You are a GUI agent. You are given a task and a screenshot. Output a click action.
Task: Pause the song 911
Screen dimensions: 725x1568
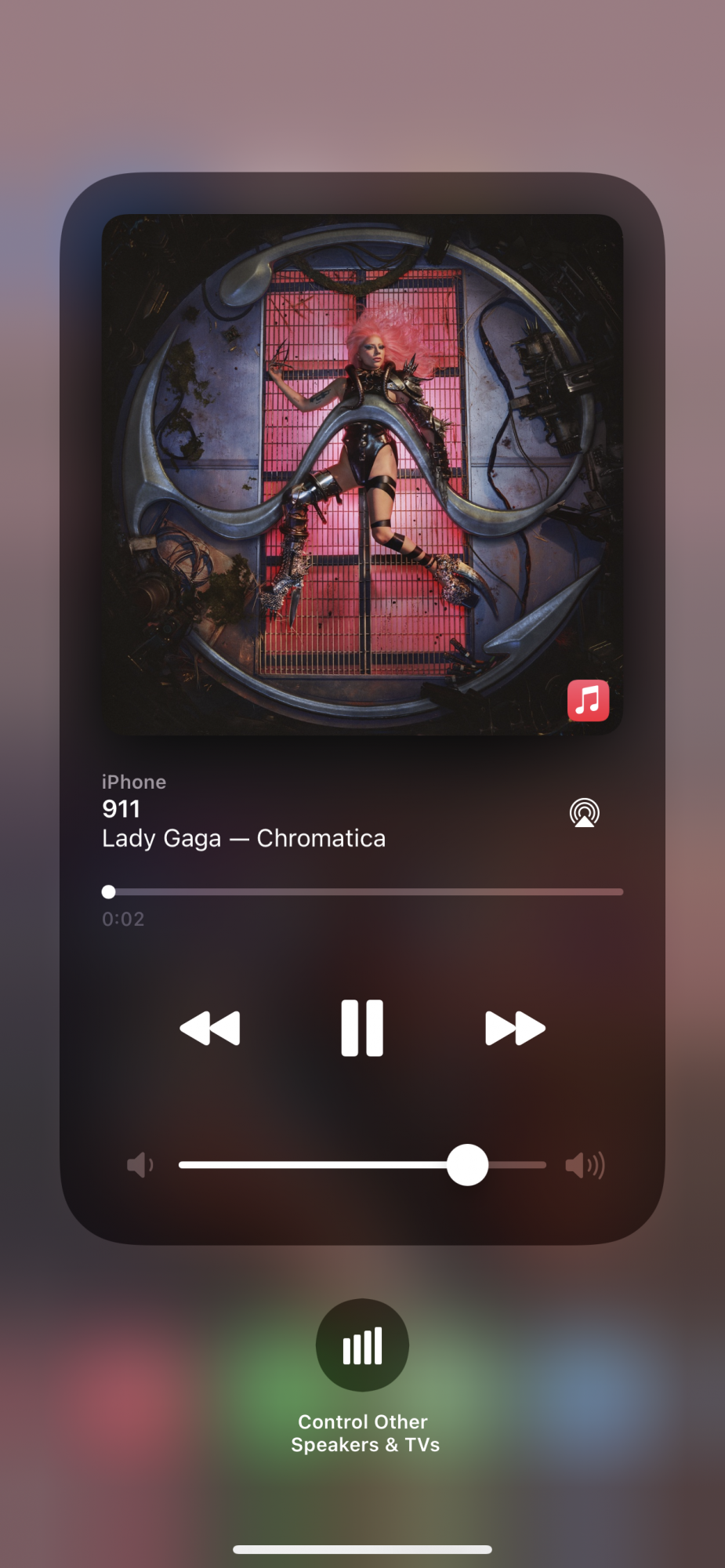(362, 1028)
